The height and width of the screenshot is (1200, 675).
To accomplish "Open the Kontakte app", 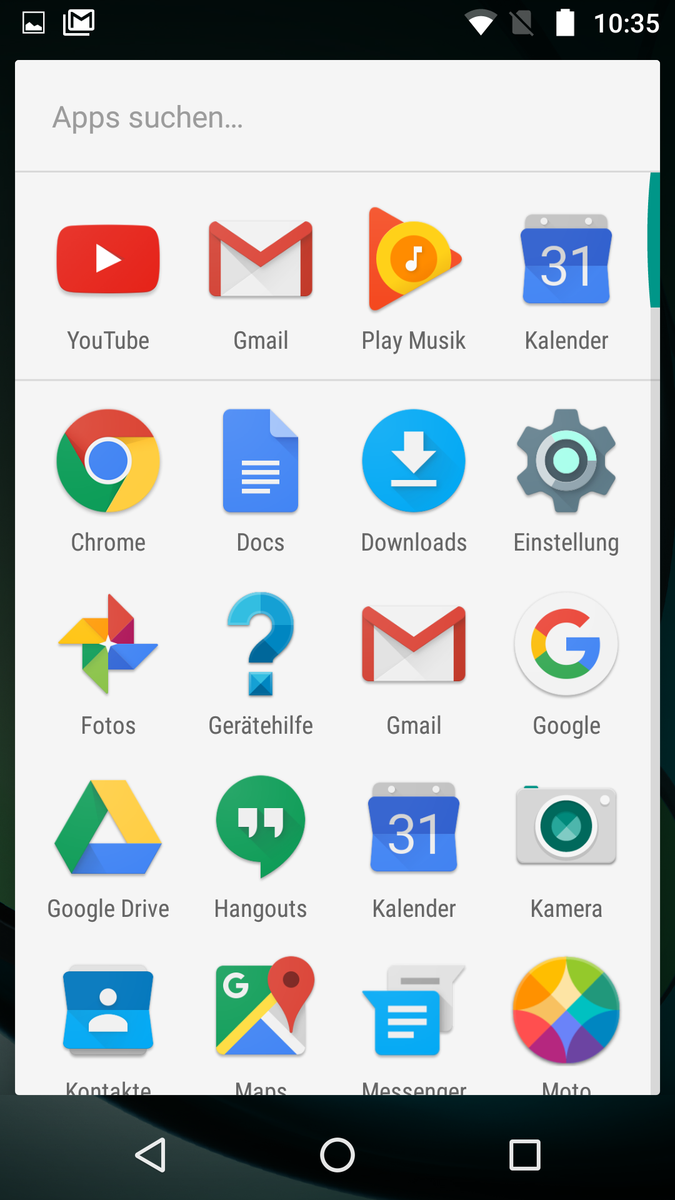I will [108, 1012].
